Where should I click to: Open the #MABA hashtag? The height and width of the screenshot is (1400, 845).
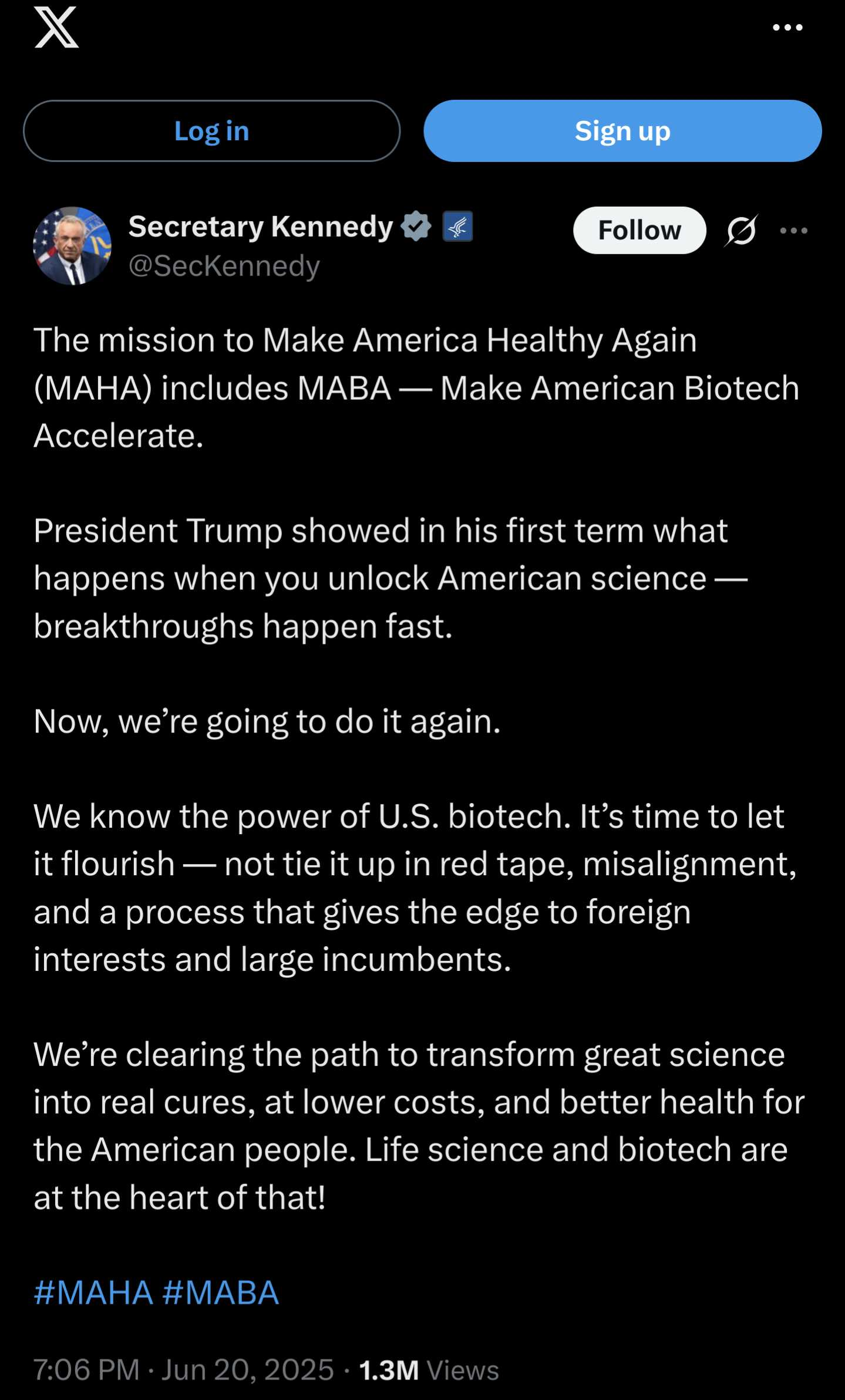point(220,1293)
